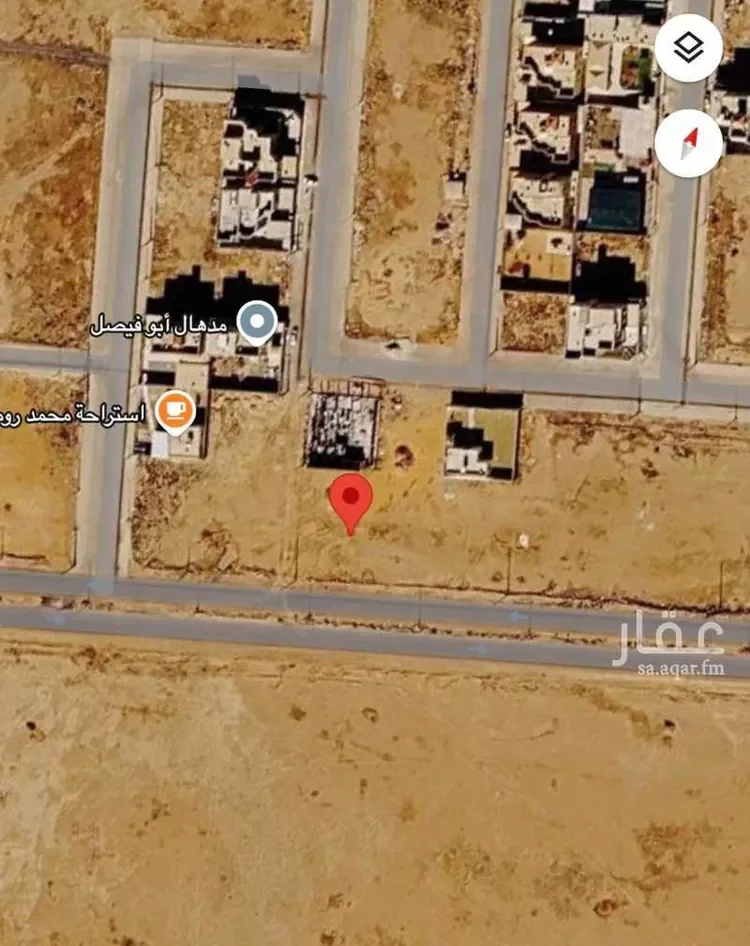The height and width of the screenshot is (946, 750).
Task: Tap the compass to reset orientation
Action: click(688, 144)
